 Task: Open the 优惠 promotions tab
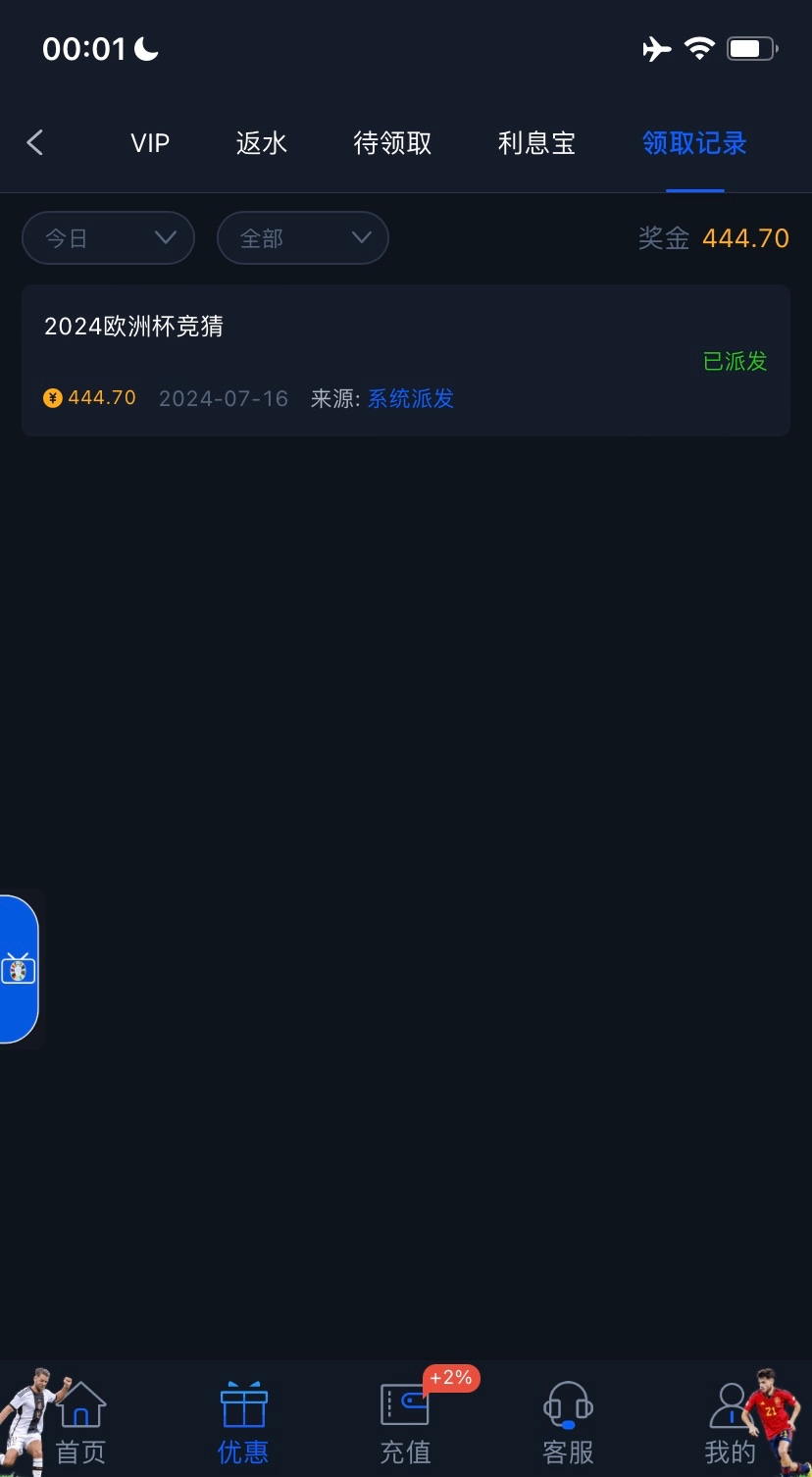tap(243, 1421)
